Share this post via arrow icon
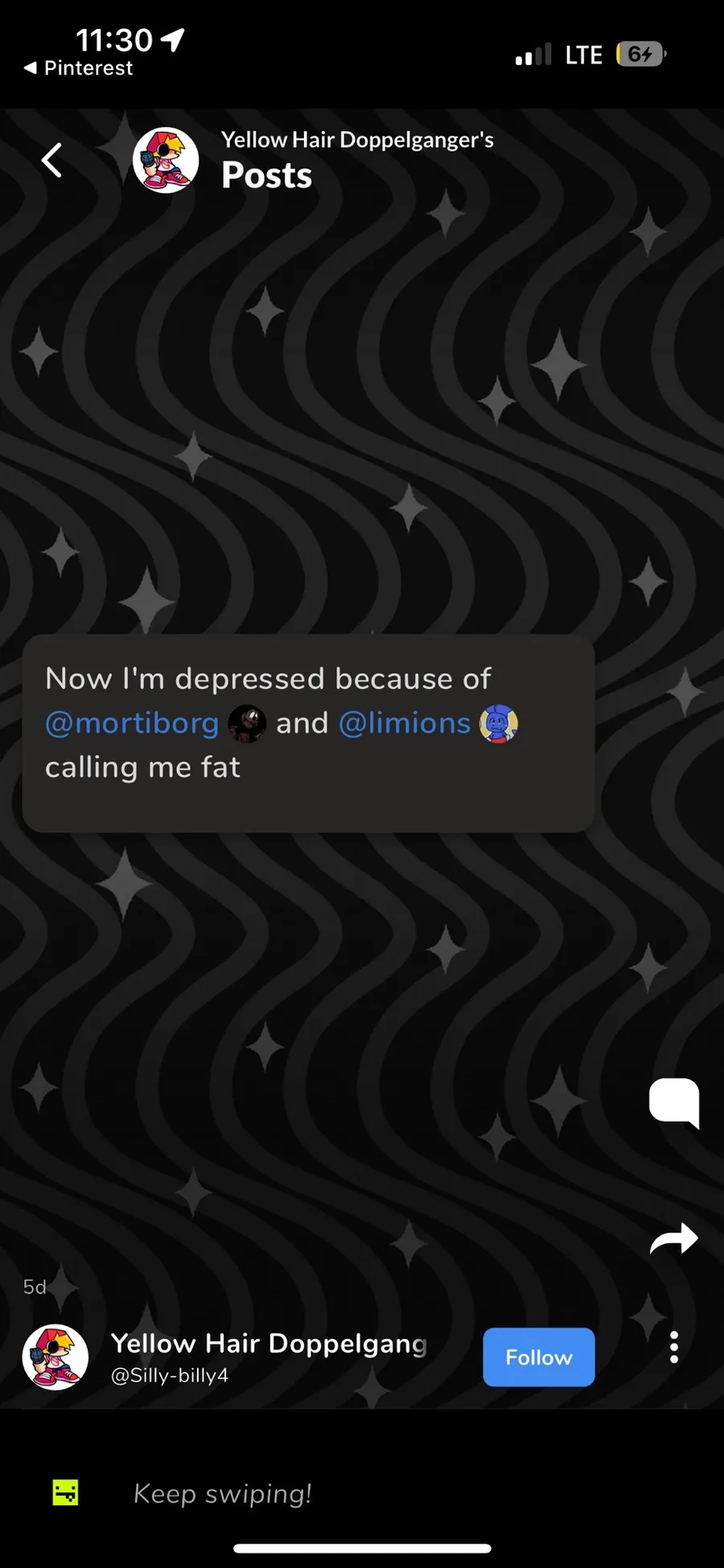Image resolution: width=724 pixels, height=1568 pixels. pyautogui.click(x=674, y=1238)
